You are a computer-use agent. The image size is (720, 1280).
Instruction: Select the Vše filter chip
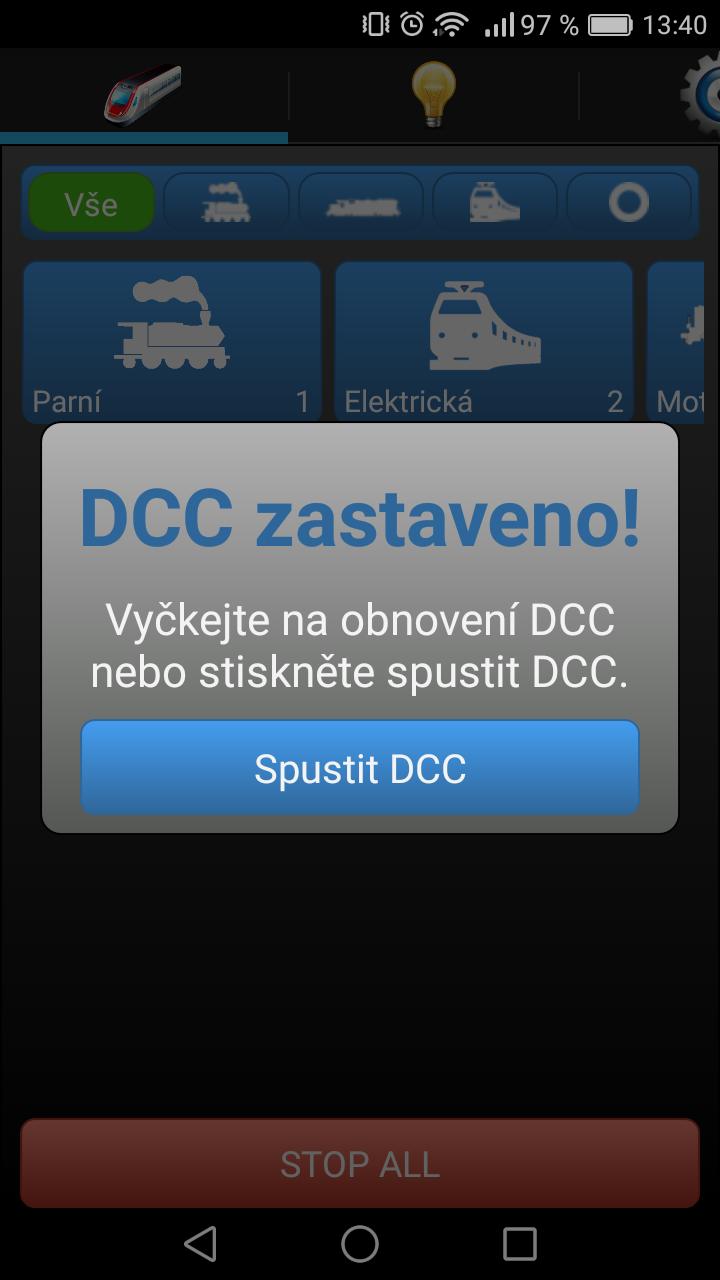pos(91,204)
